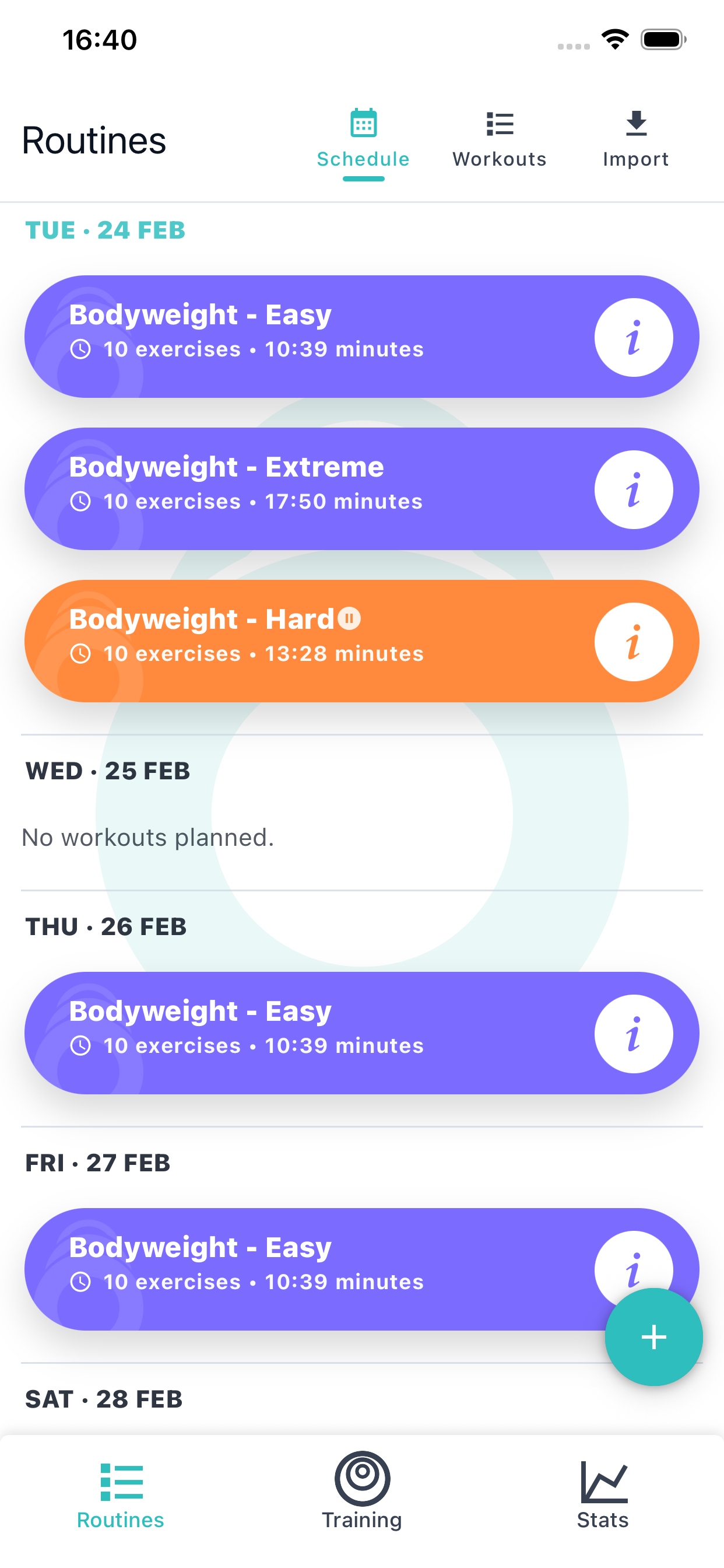The height and width of the screenshot is (1568, 724).
Task: Switch to the Workouts tab
Action: click(499, 140)
